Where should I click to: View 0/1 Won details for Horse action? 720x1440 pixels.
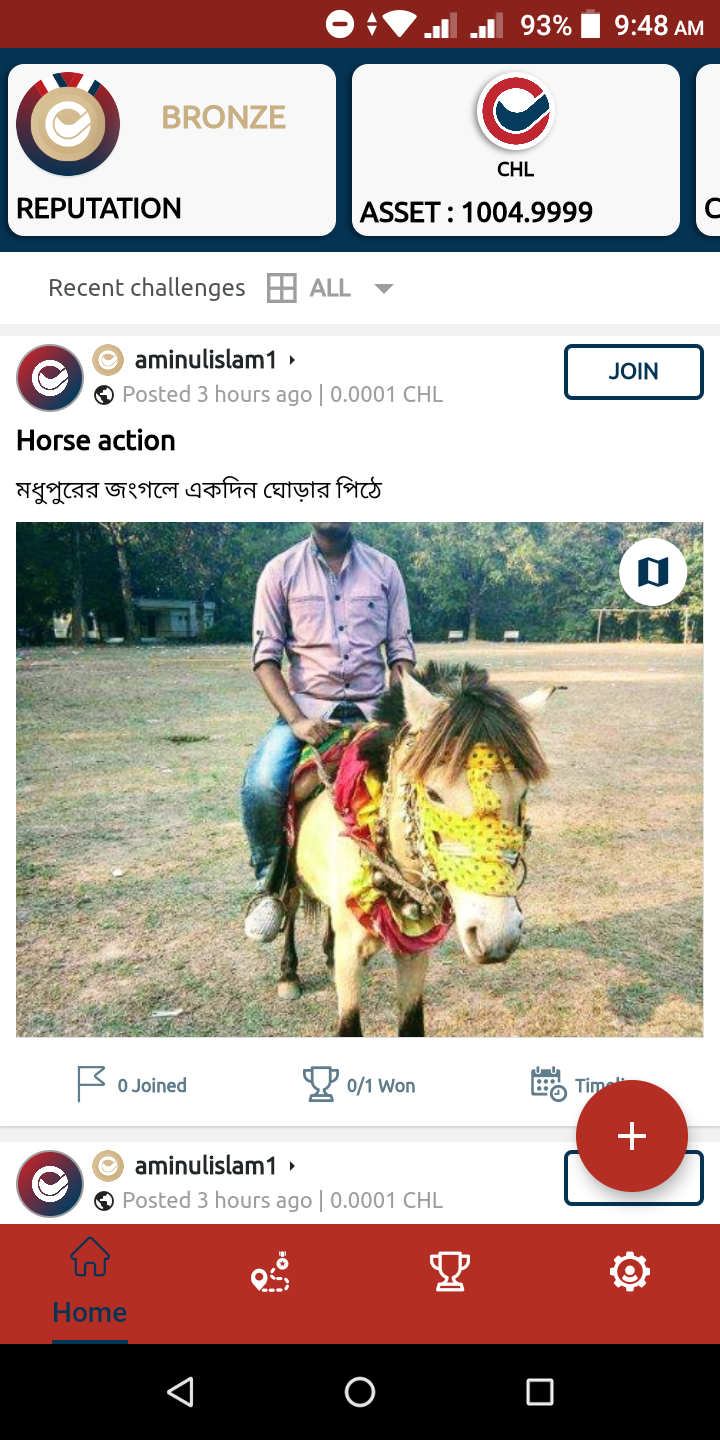coord(360,1085)
